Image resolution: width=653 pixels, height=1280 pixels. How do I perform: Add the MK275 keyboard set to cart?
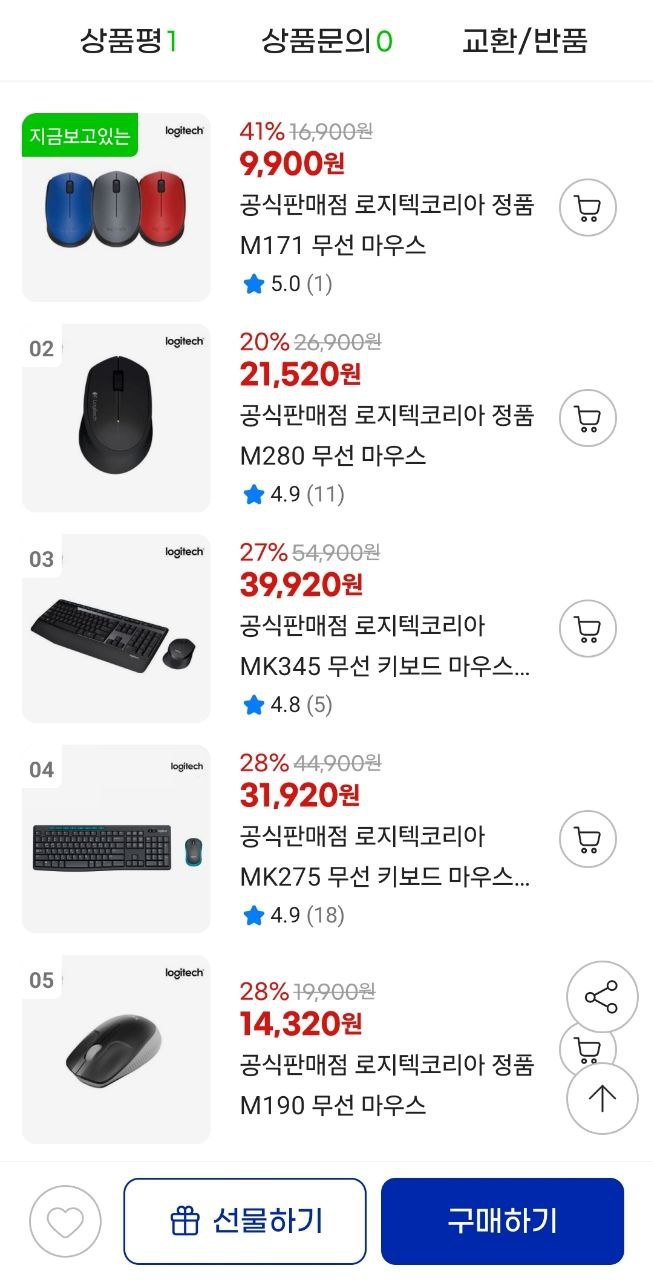tap(588, 838)
